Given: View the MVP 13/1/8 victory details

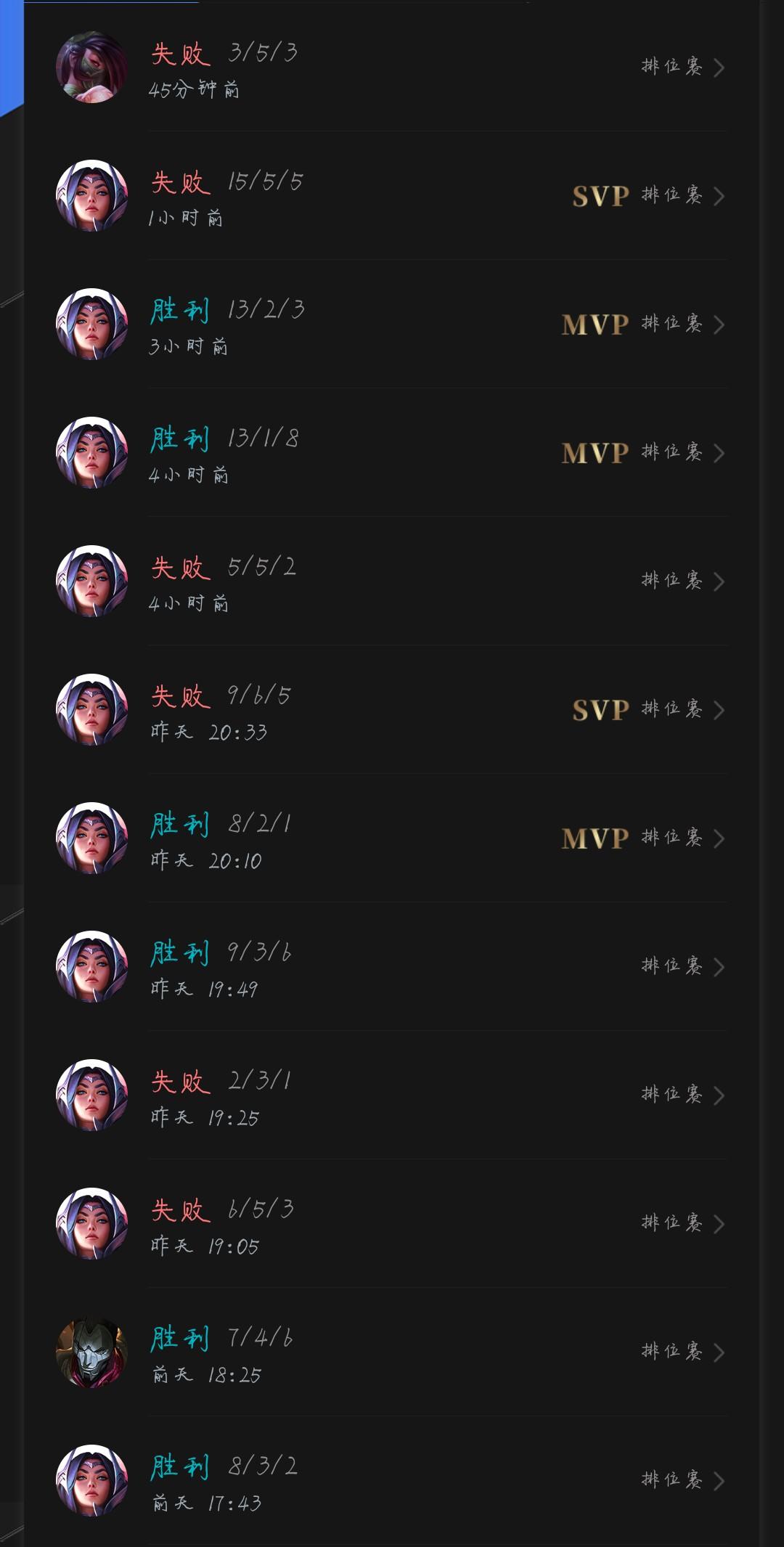Looking at the screenshot, I should [392, 453].
